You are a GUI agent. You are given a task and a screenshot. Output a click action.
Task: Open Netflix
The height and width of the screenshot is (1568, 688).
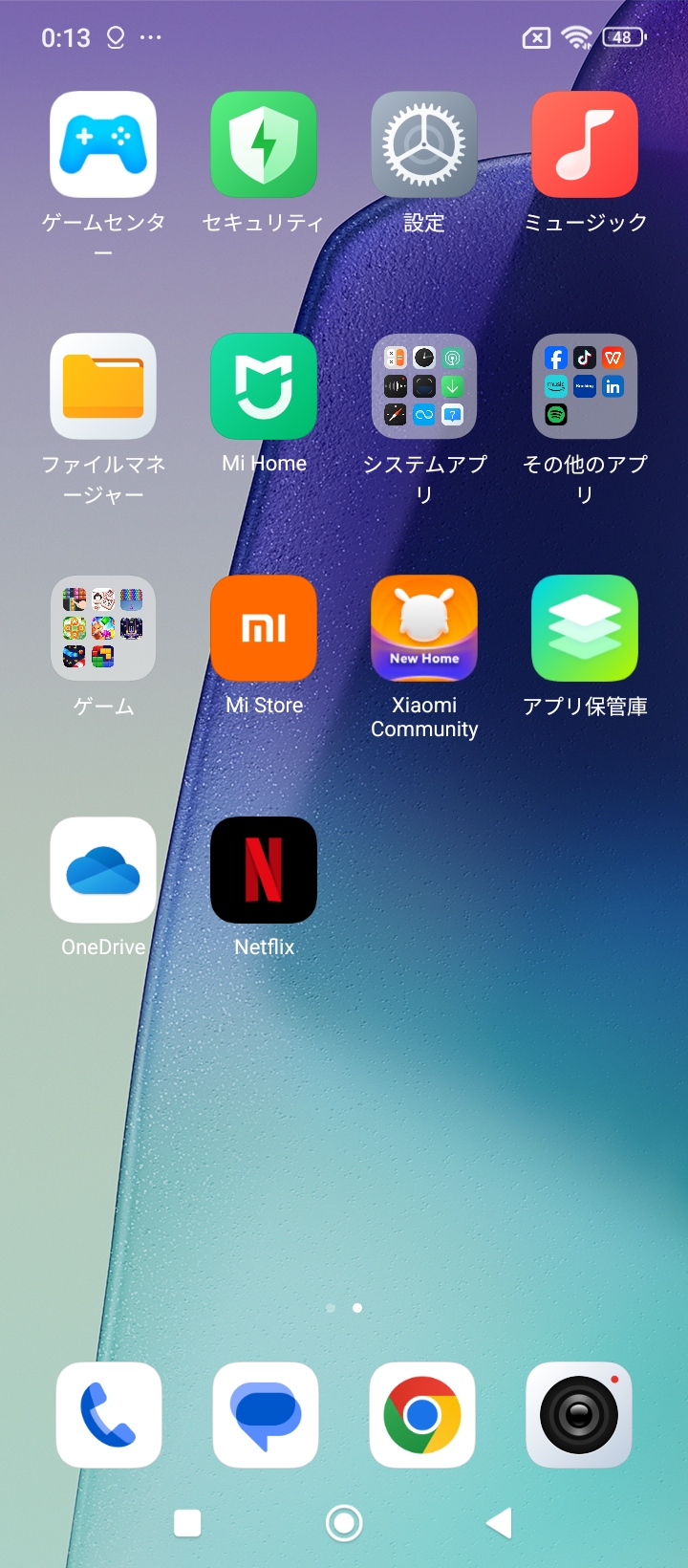264,870
